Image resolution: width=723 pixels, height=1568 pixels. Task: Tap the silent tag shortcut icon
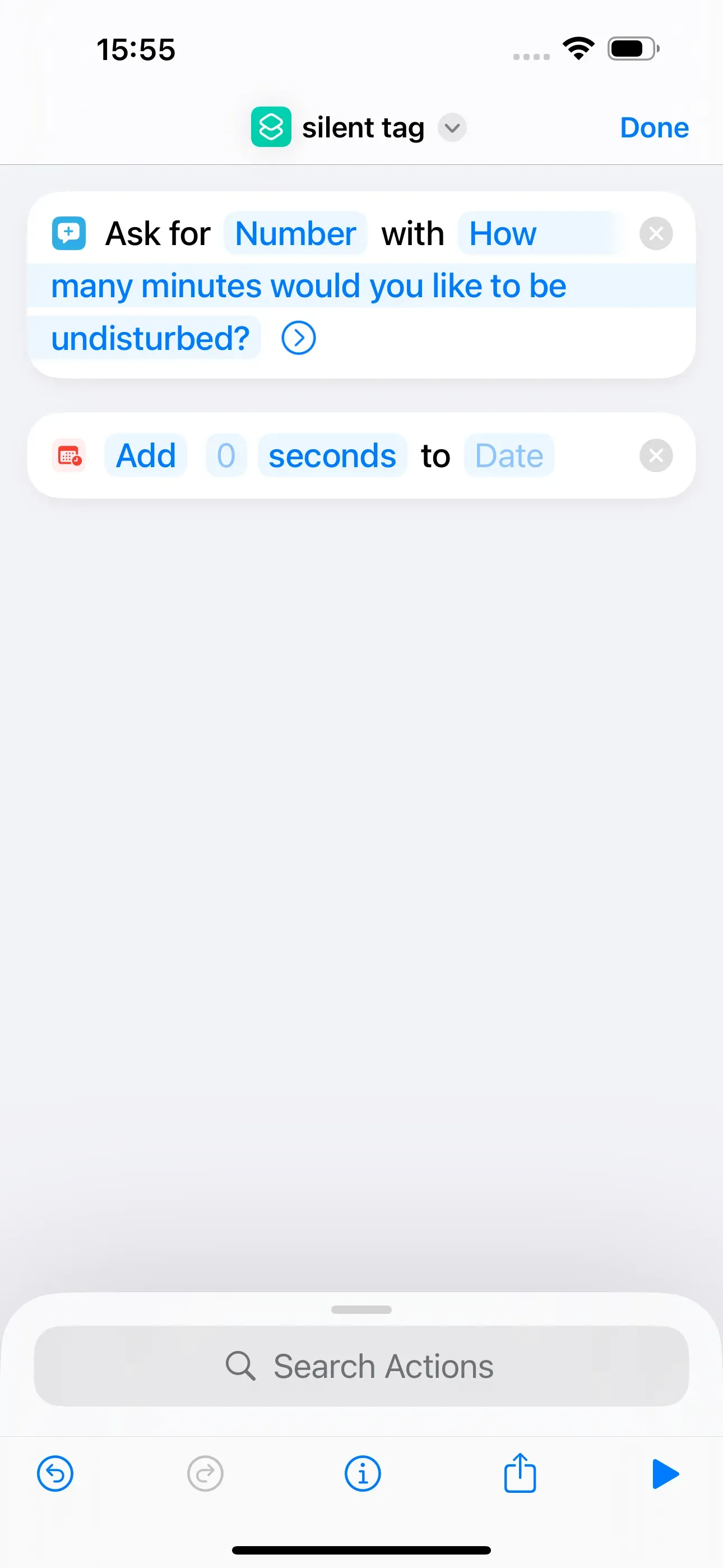pyautogui.click(x=271, y=127)
